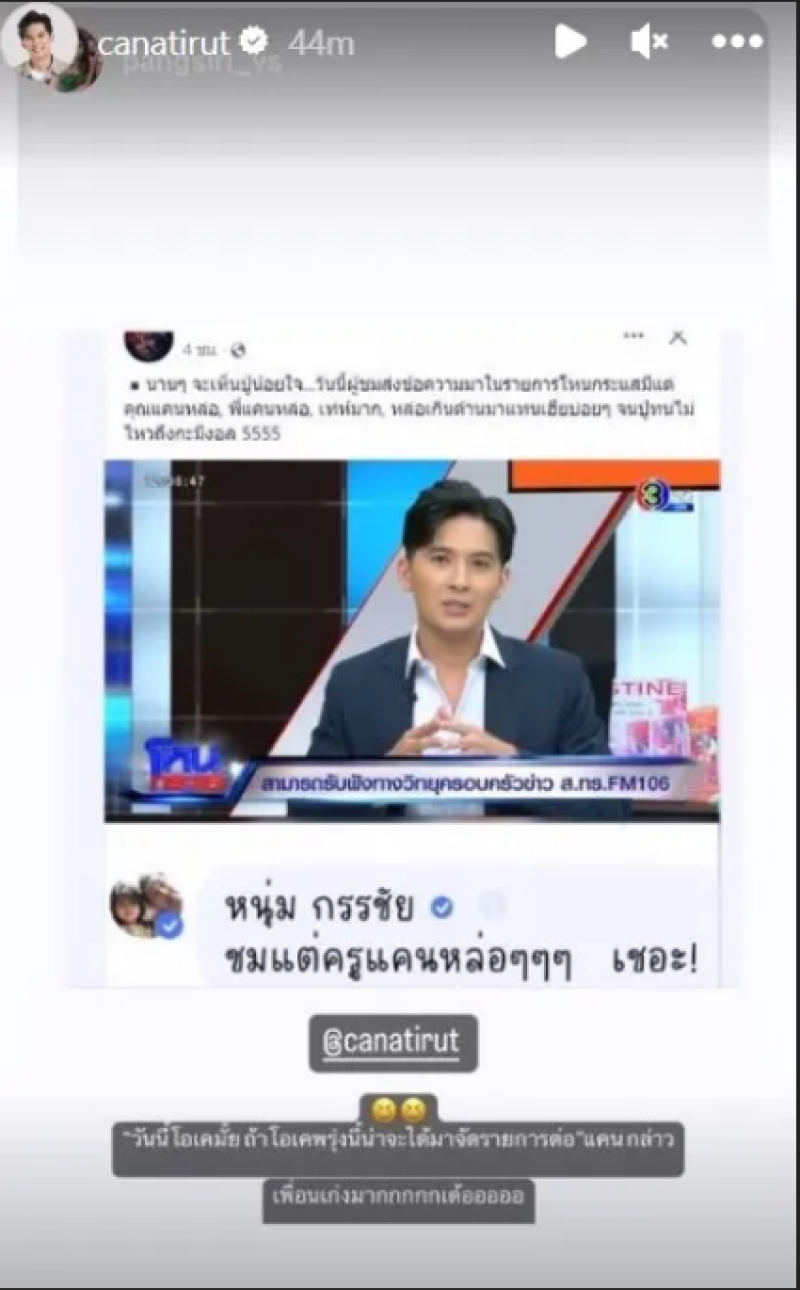
Task: Unmute the story sound
Action: (649, 42)
